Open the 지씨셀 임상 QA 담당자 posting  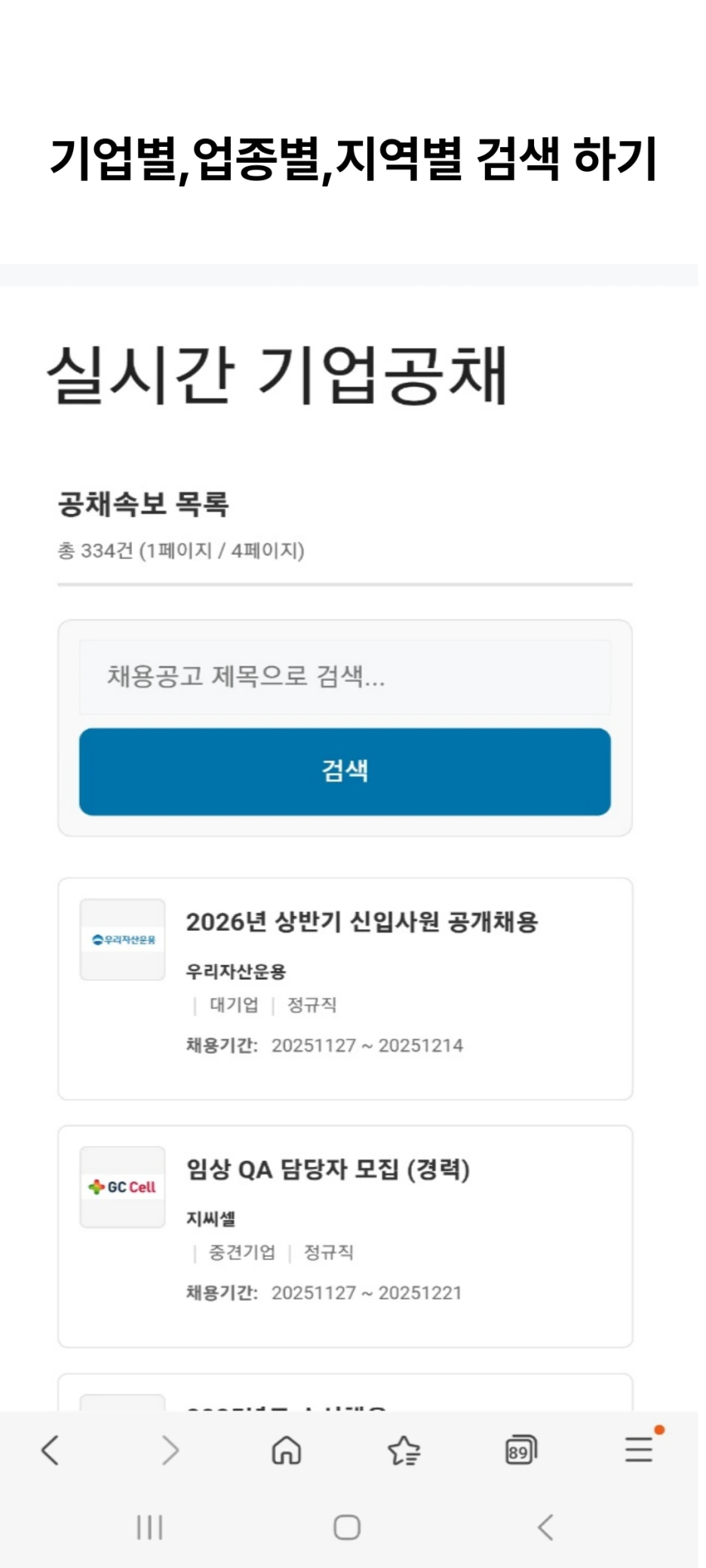coord(345,1236)
